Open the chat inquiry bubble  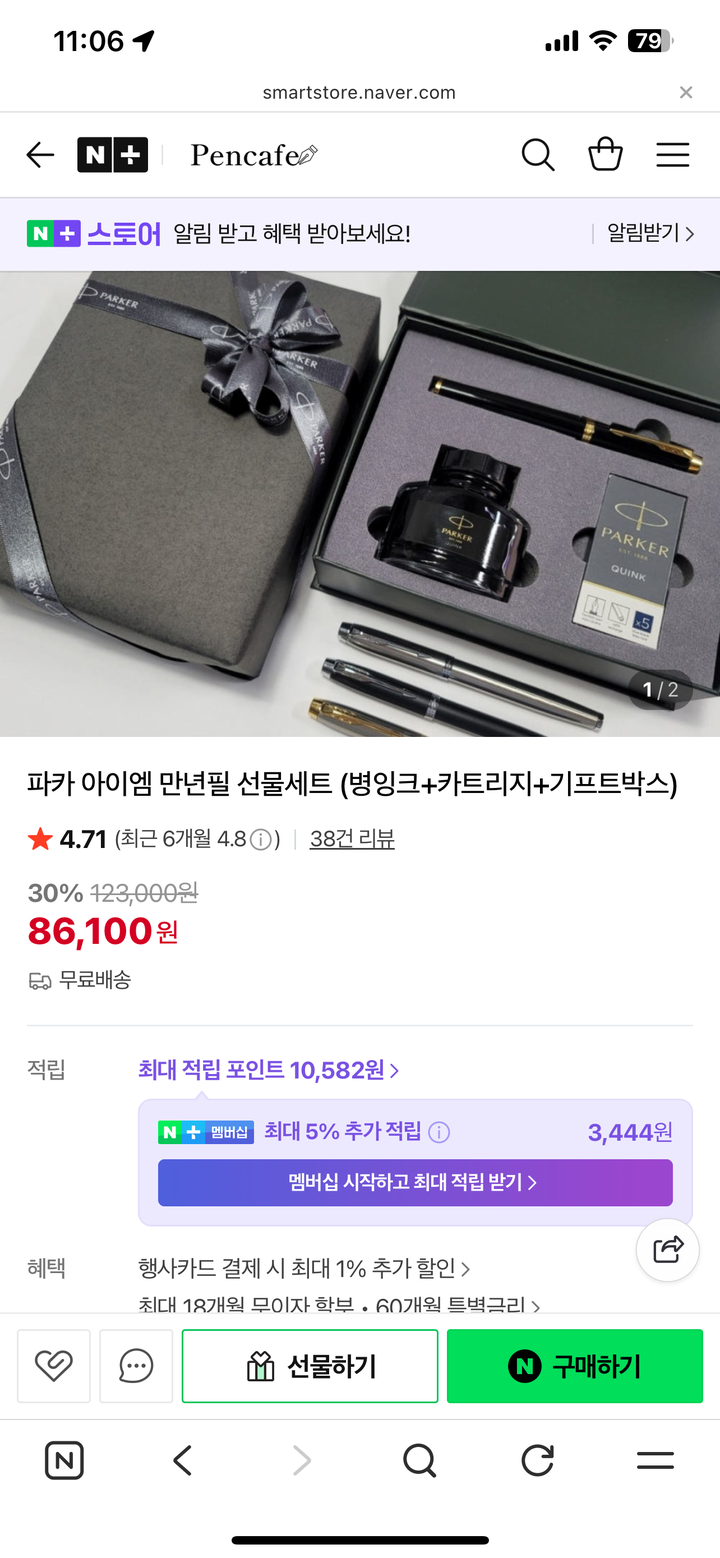[x=136, y=1365]
